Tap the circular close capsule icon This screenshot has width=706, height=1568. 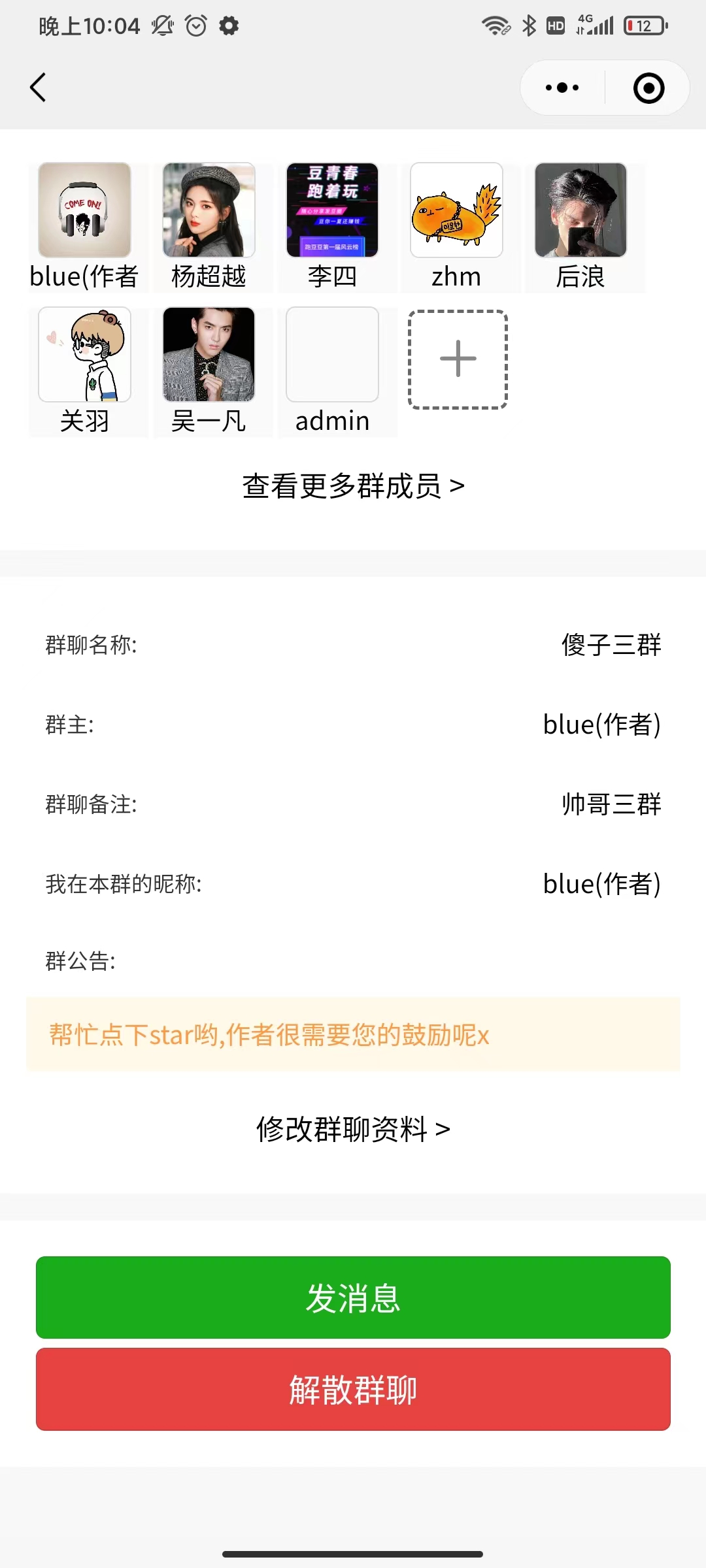(647, 87)
